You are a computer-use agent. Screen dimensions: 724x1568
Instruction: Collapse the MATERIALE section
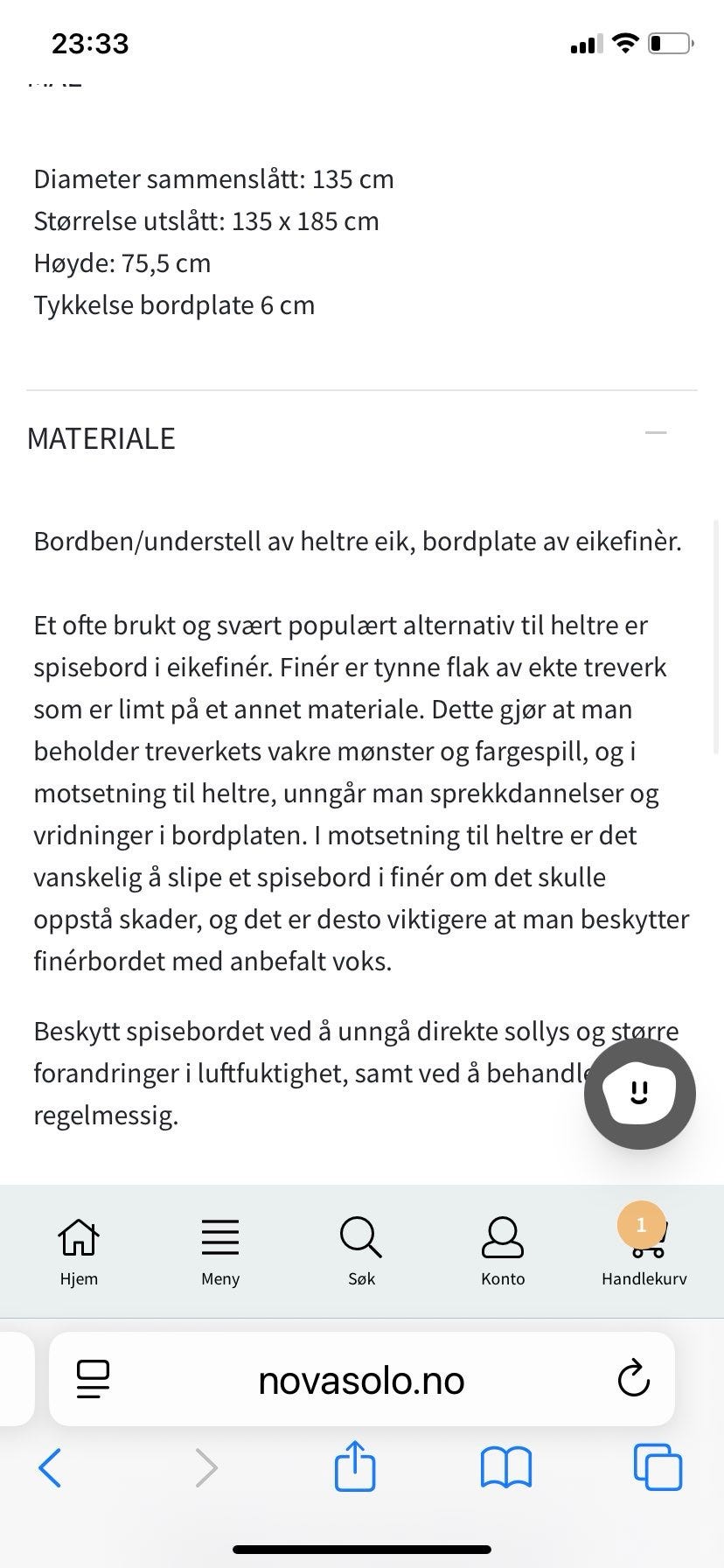point(655,431)
